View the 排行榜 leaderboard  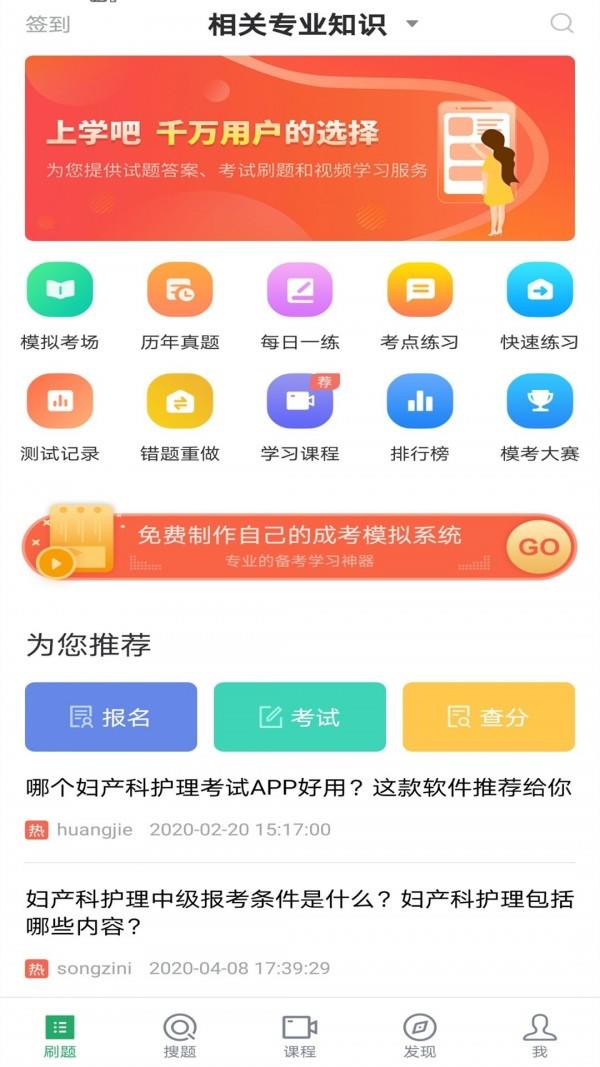pyautogui.click(x=420, y=418)
